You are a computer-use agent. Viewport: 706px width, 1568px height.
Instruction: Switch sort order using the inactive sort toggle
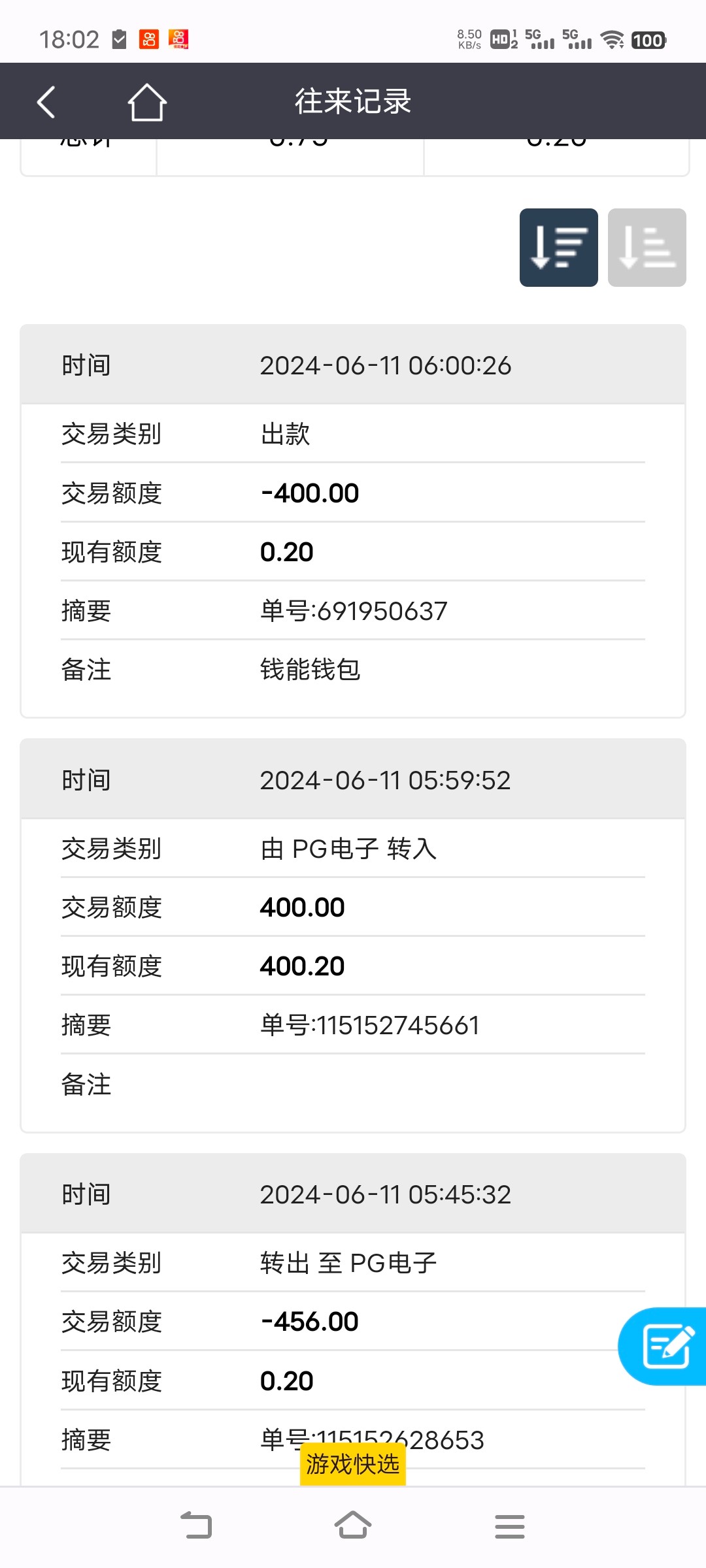click(x=646, y=248)
